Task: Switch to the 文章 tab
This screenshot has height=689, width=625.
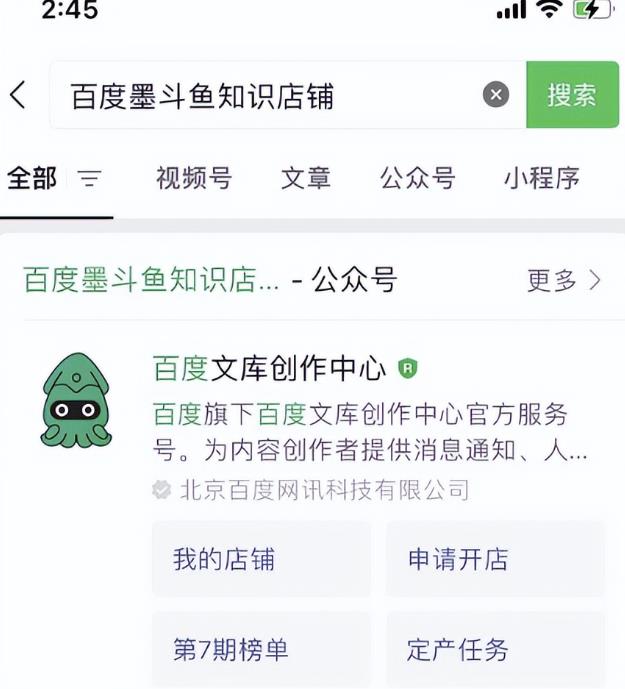Action: tap(305, 179)
